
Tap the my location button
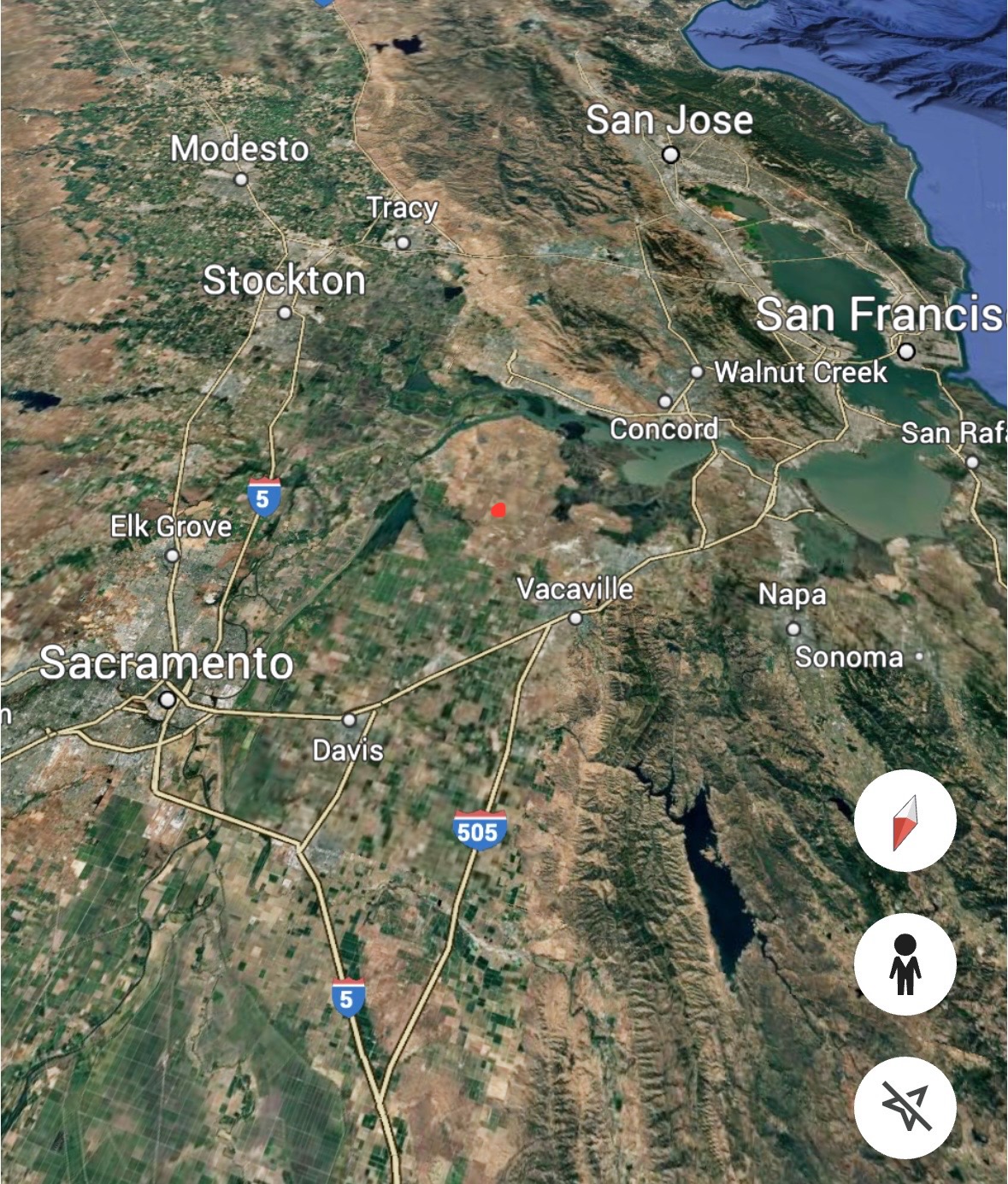905,1107
